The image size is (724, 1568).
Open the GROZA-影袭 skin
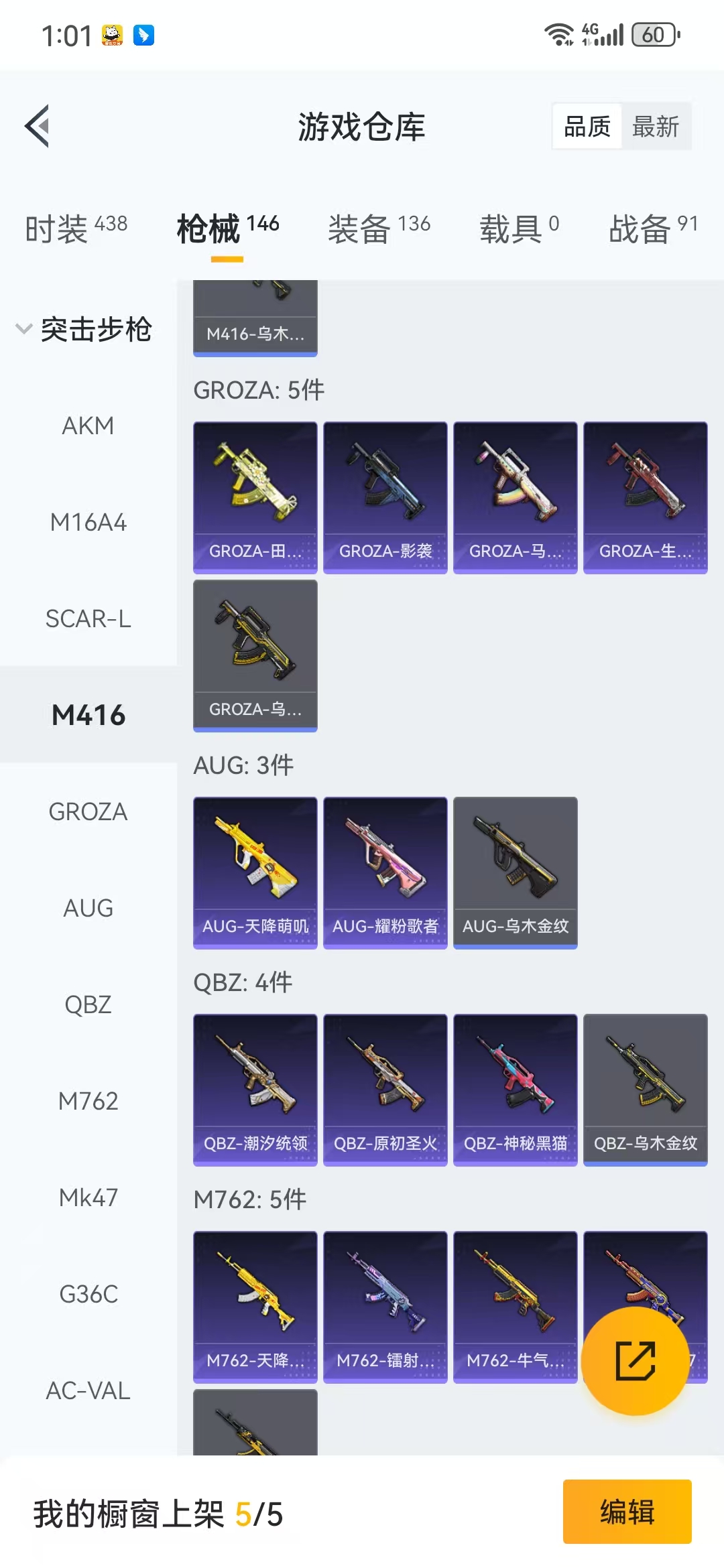click(385, 498)
